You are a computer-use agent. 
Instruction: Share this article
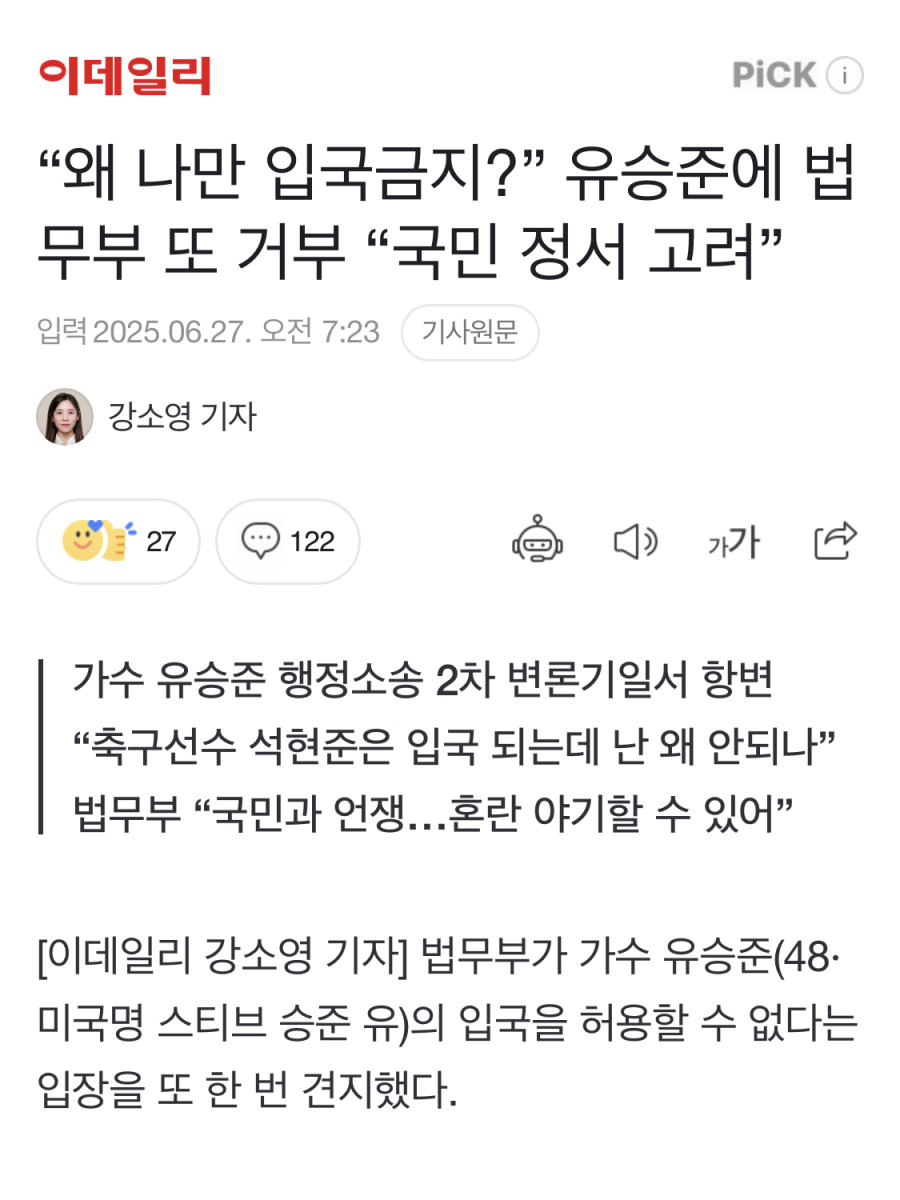click(835, 541)
